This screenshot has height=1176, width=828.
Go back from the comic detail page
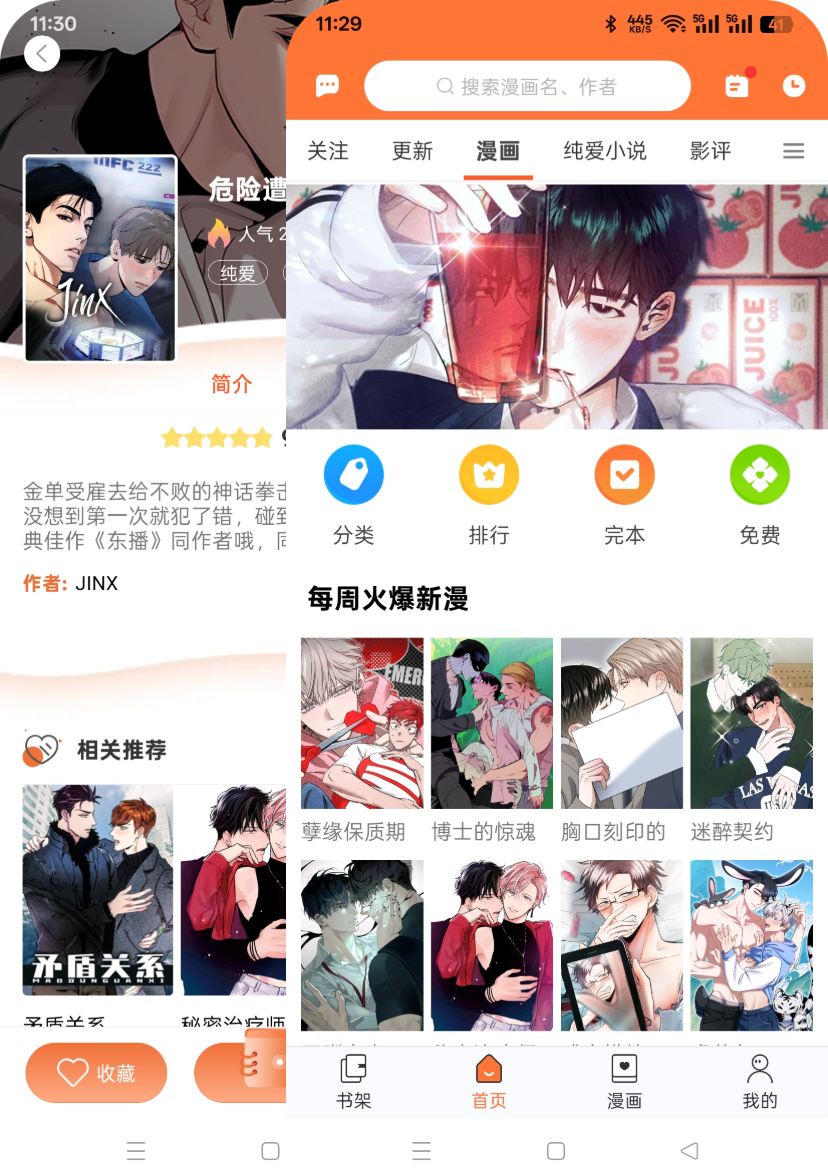(x=42, y=53)
